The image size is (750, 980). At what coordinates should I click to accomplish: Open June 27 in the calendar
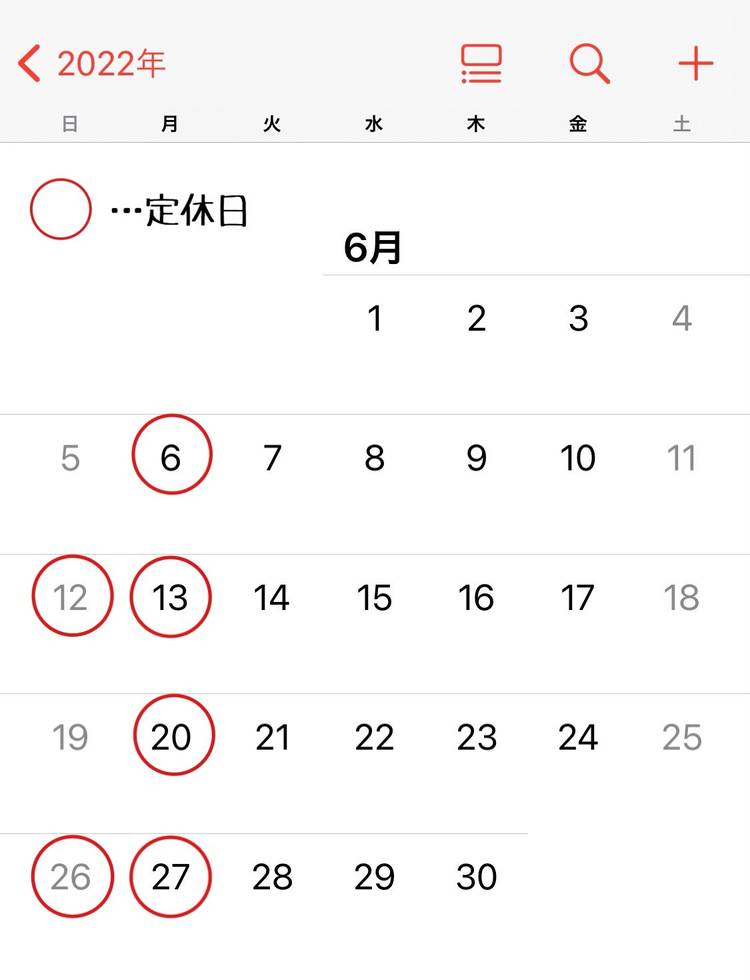pos(171,877)
